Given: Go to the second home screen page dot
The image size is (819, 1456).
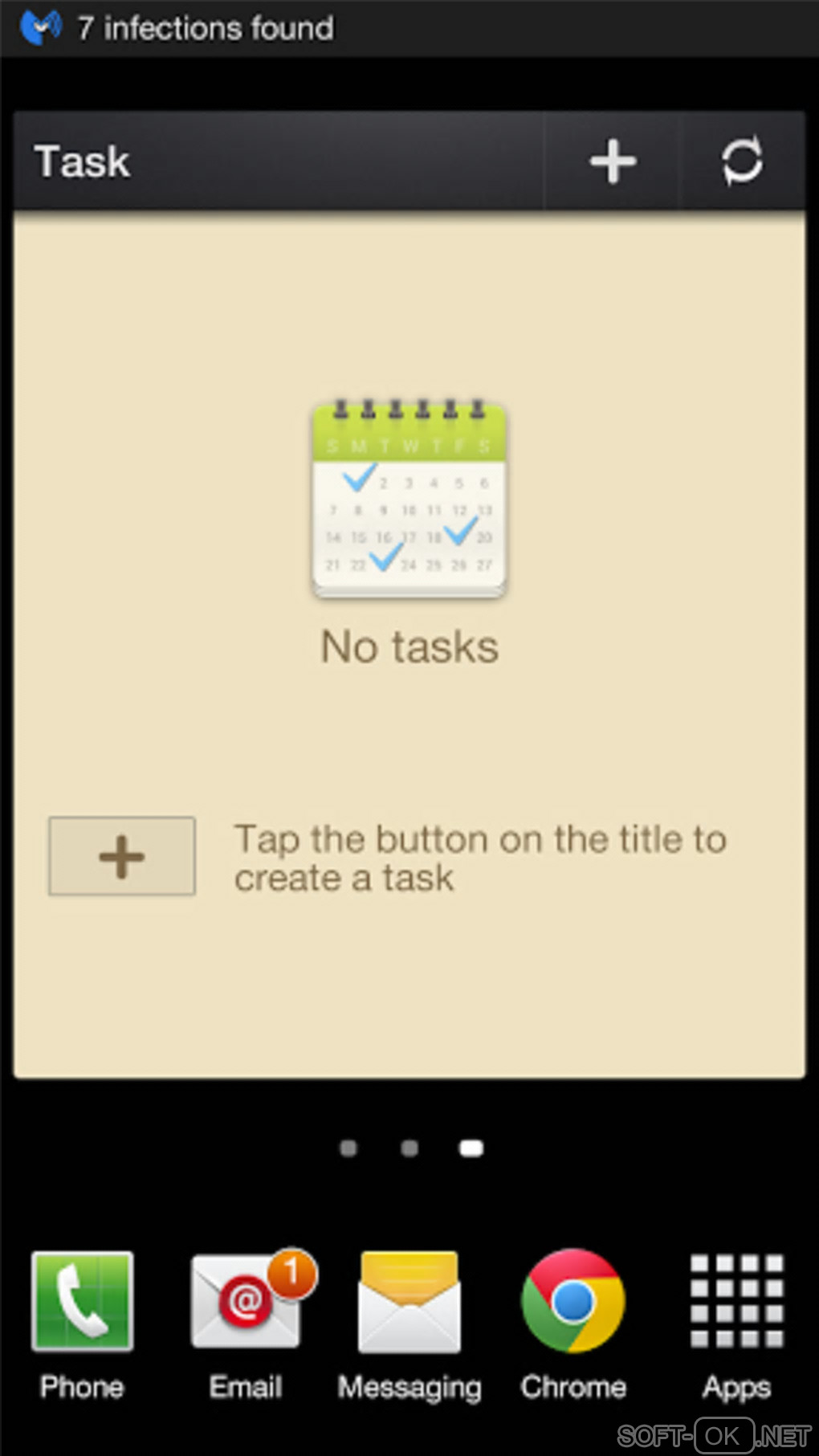Looking at the screenshot, I should tap(409, 1148).
